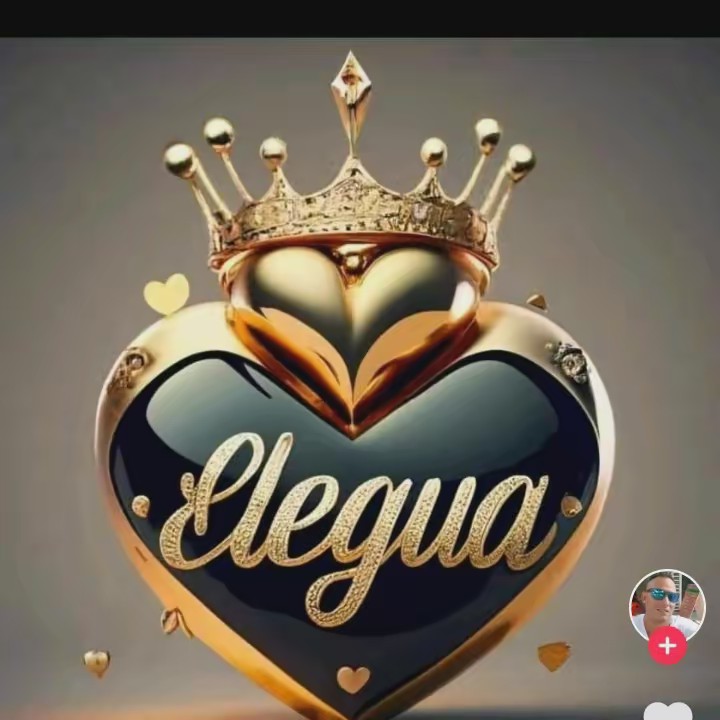Like this video with the heart icon
Image resolution: width=720 pixels, height=720 pixels.
click(669, 712)
